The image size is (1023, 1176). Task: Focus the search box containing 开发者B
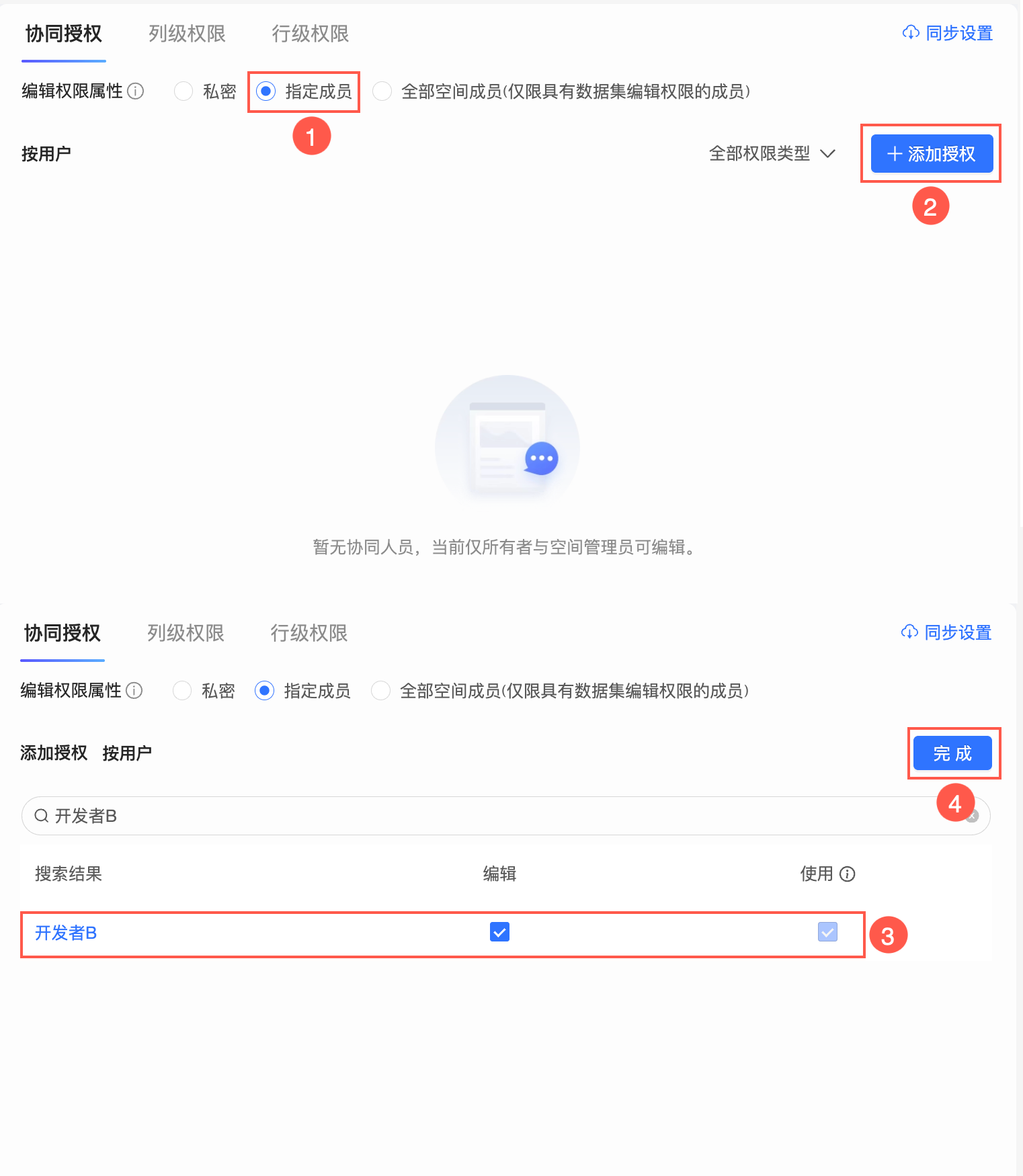470,816
